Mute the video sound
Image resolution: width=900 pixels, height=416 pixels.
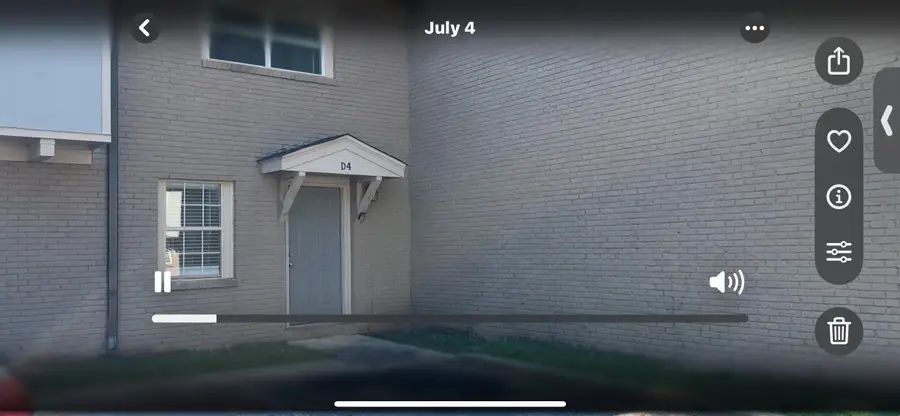(x=726, y=282)
